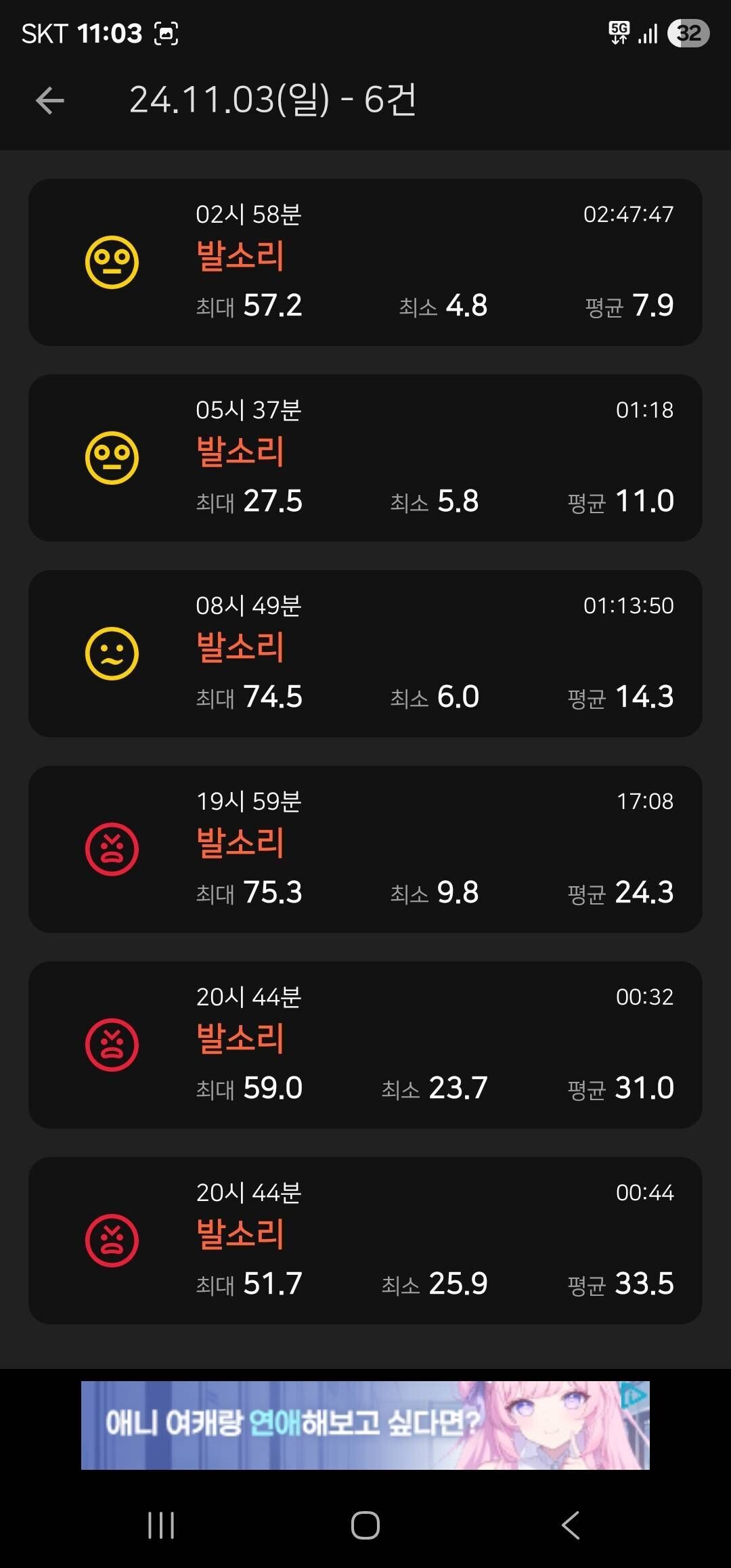Tap the neutral face icon on 02시 58분 record

coord(110,262)
